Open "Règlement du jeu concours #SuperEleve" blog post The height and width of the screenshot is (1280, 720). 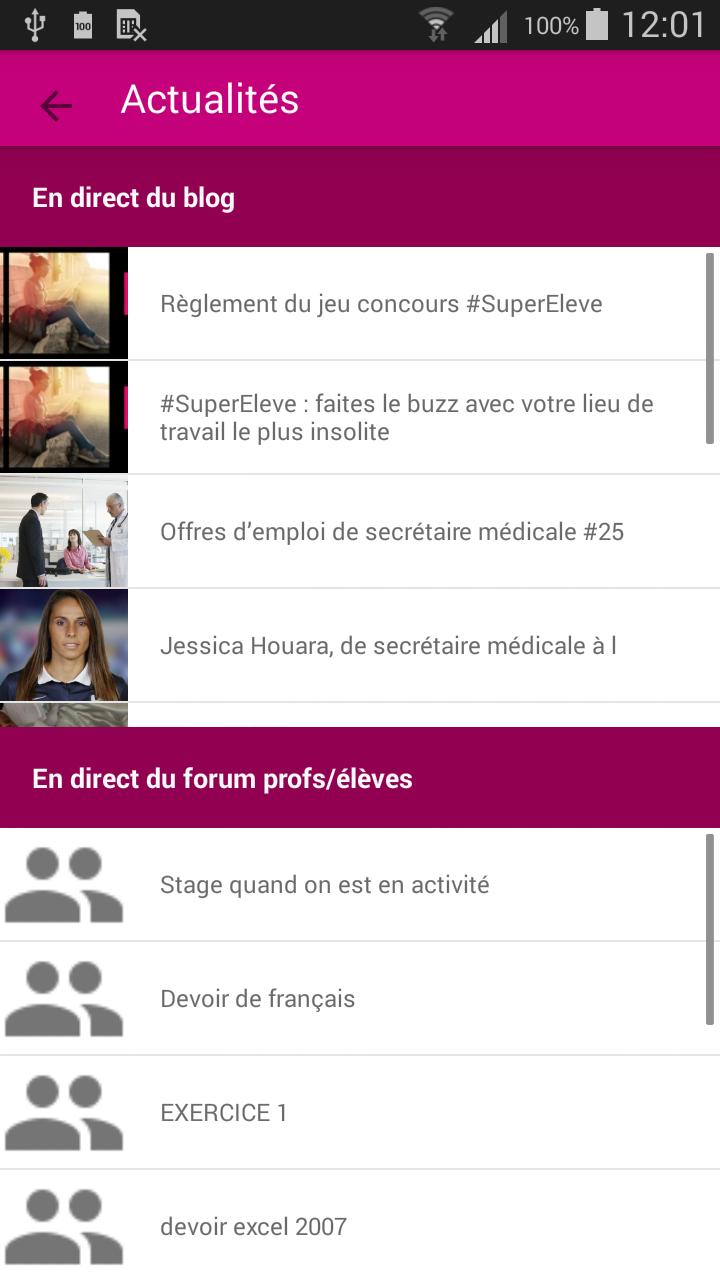380,304
